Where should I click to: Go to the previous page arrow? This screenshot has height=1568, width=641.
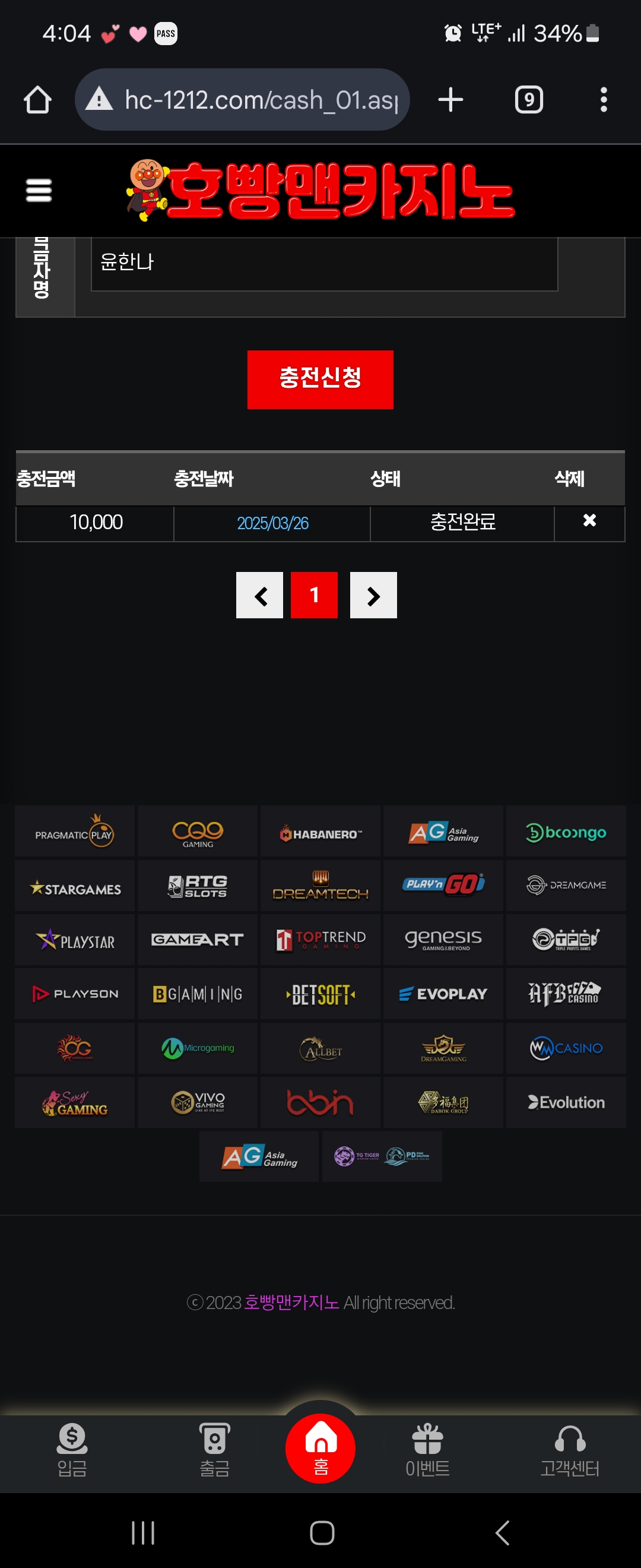pyautogui.click(x=260, y=595)
